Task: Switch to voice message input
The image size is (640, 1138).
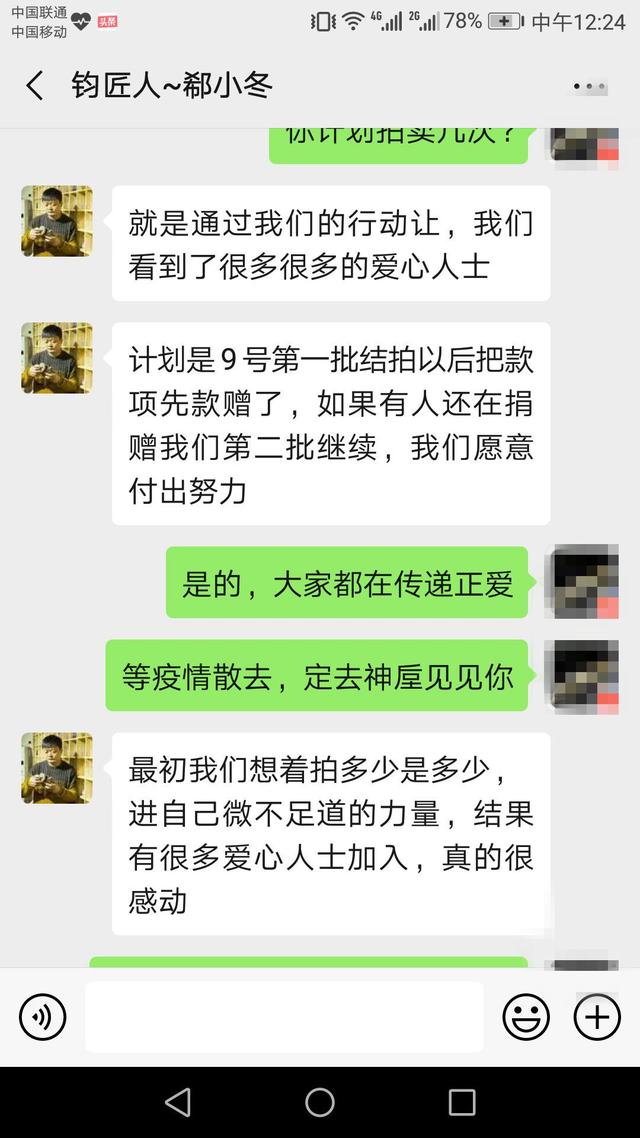Action: coord(43,1017)
